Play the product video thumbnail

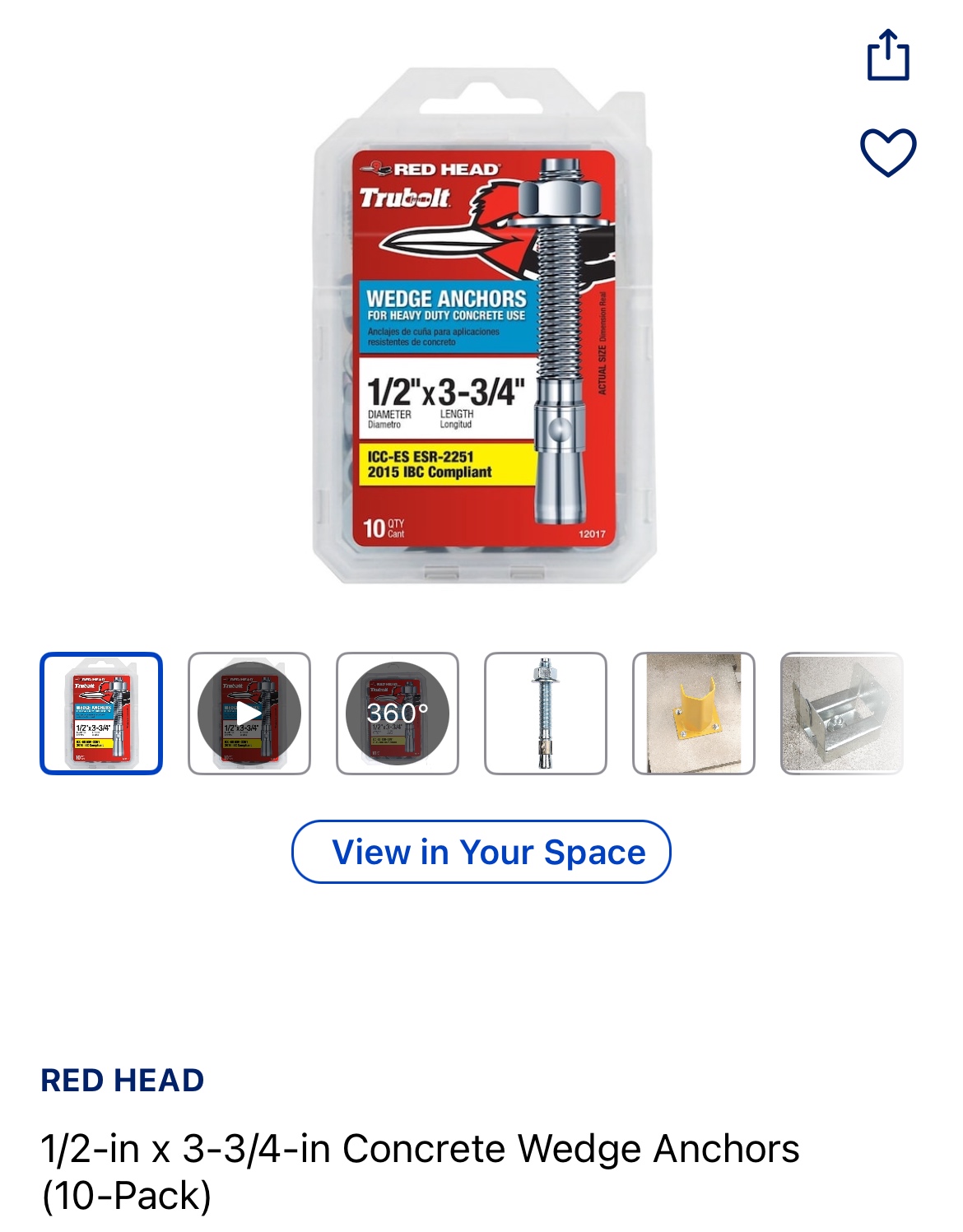249,714
